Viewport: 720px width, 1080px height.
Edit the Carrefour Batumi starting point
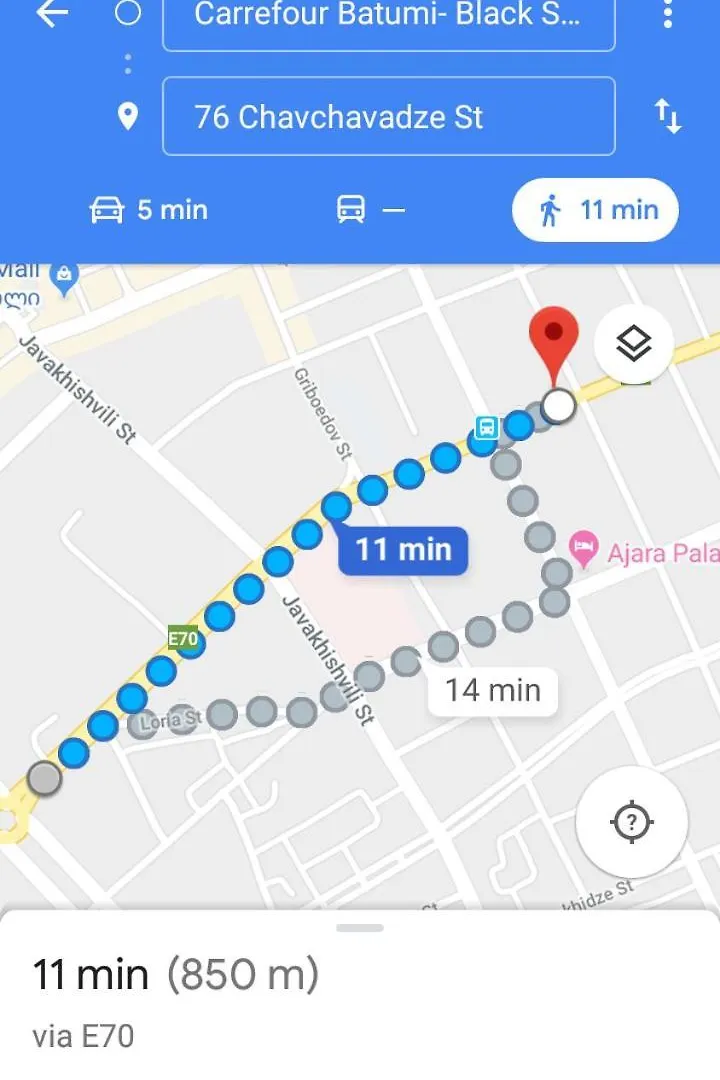pos(388,18)
